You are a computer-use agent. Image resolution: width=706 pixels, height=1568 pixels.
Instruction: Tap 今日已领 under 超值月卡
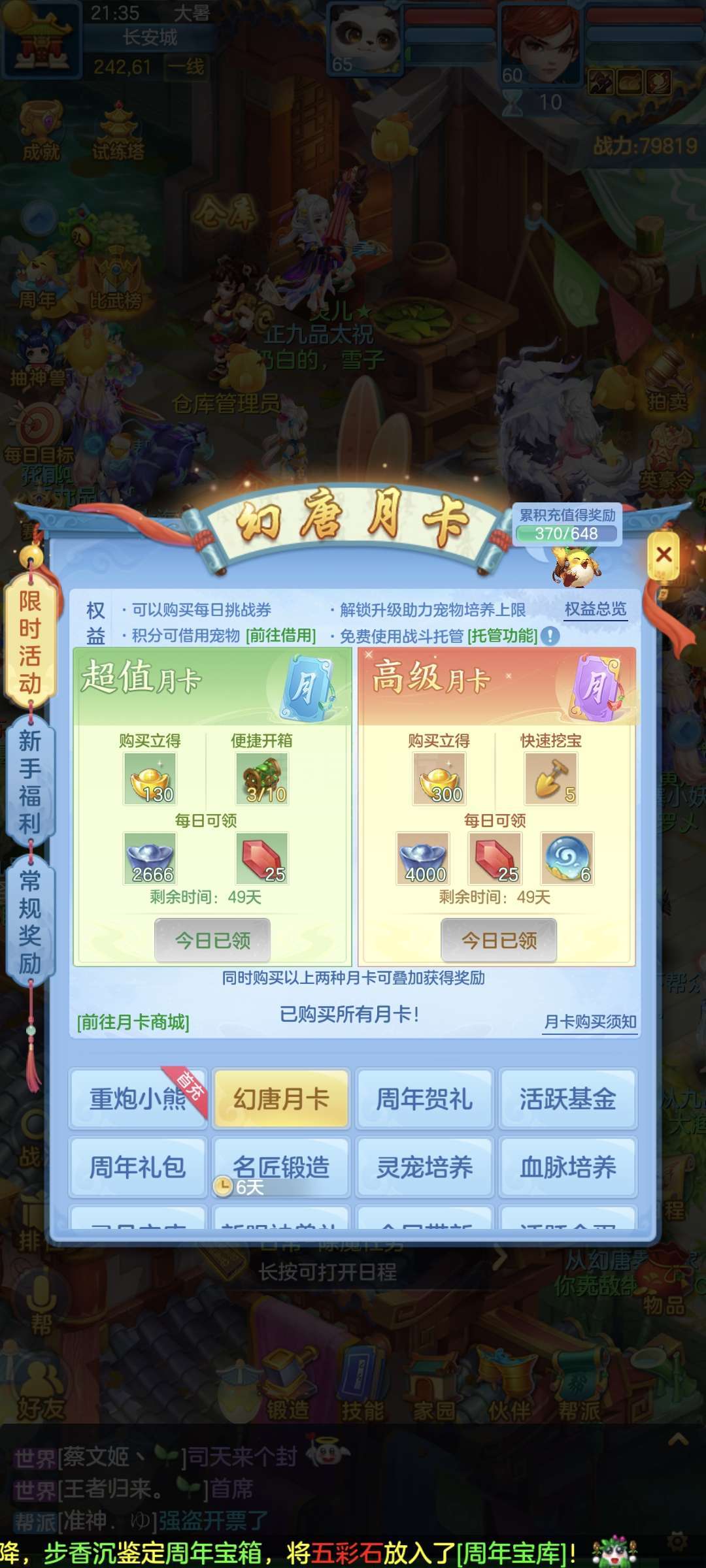pos(212,940)
